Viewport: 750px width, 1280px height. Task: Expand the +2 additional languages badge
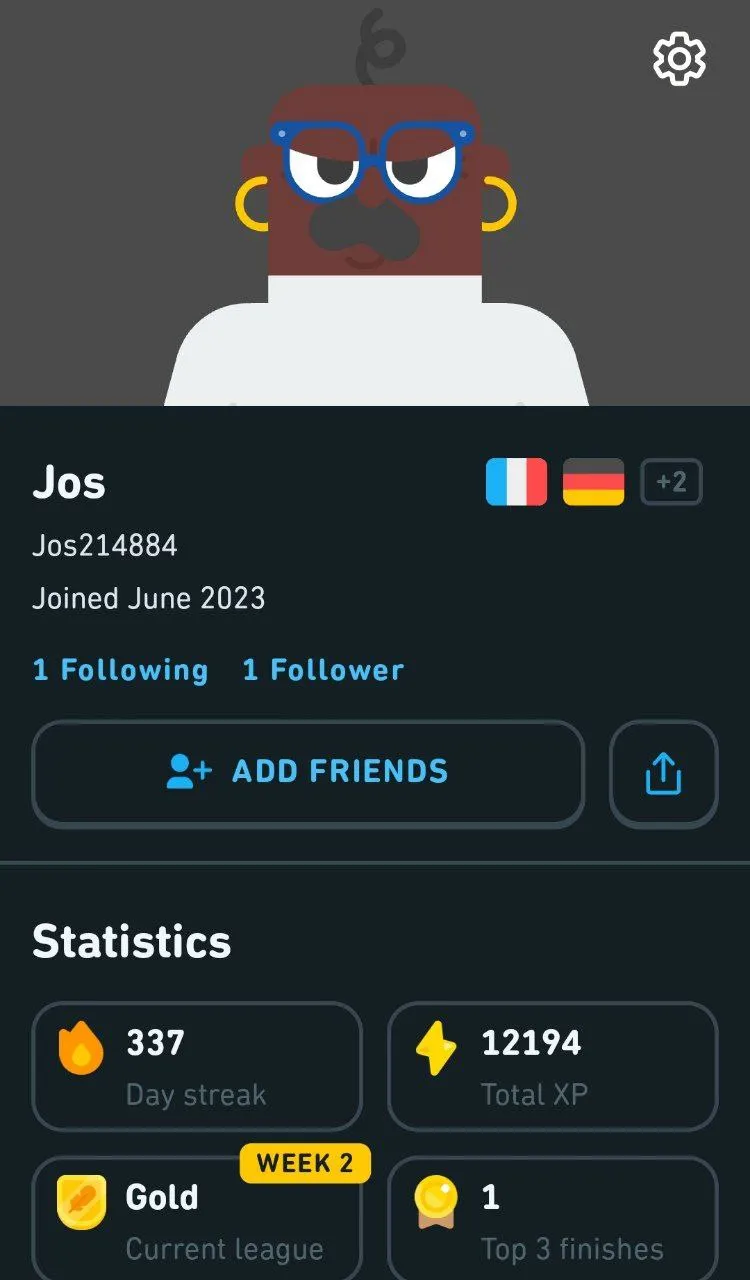tap(671, 482)
